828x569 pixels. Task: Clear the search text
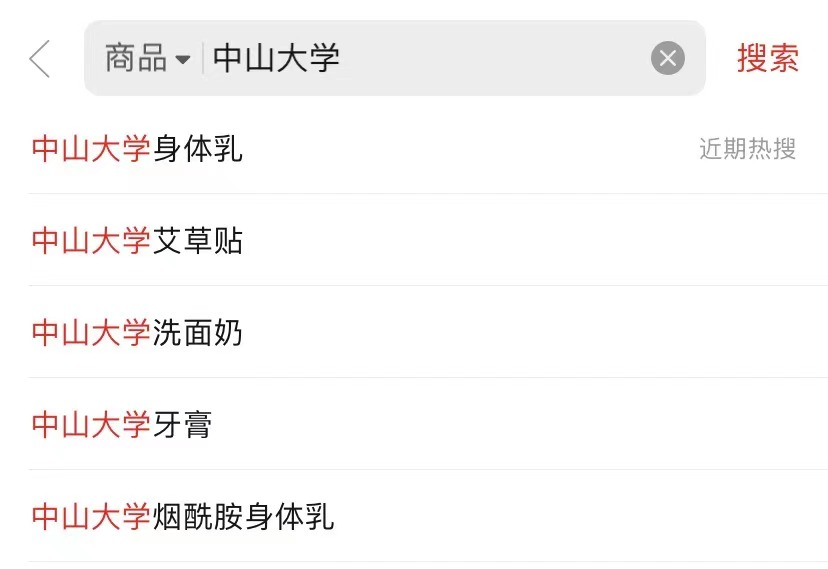pyautogui.click(x=668, y=59)
